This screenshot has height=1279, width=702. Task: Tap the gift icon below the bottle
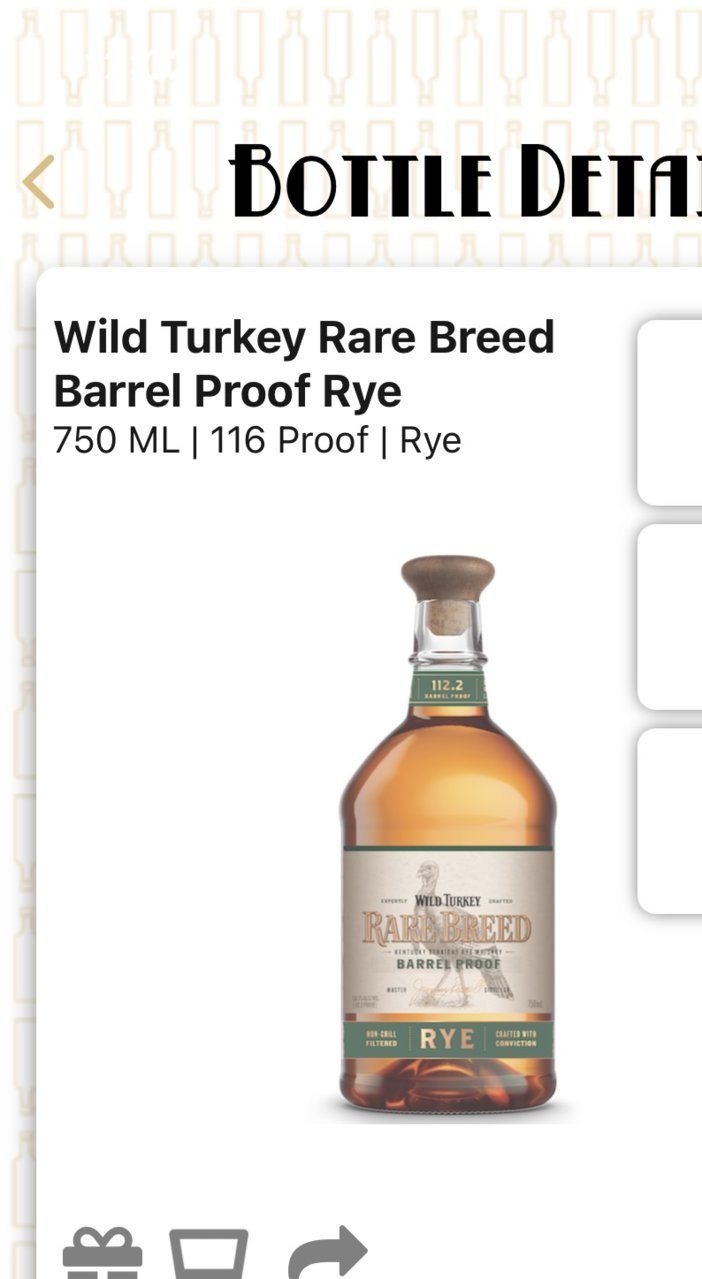(103, 1253)
